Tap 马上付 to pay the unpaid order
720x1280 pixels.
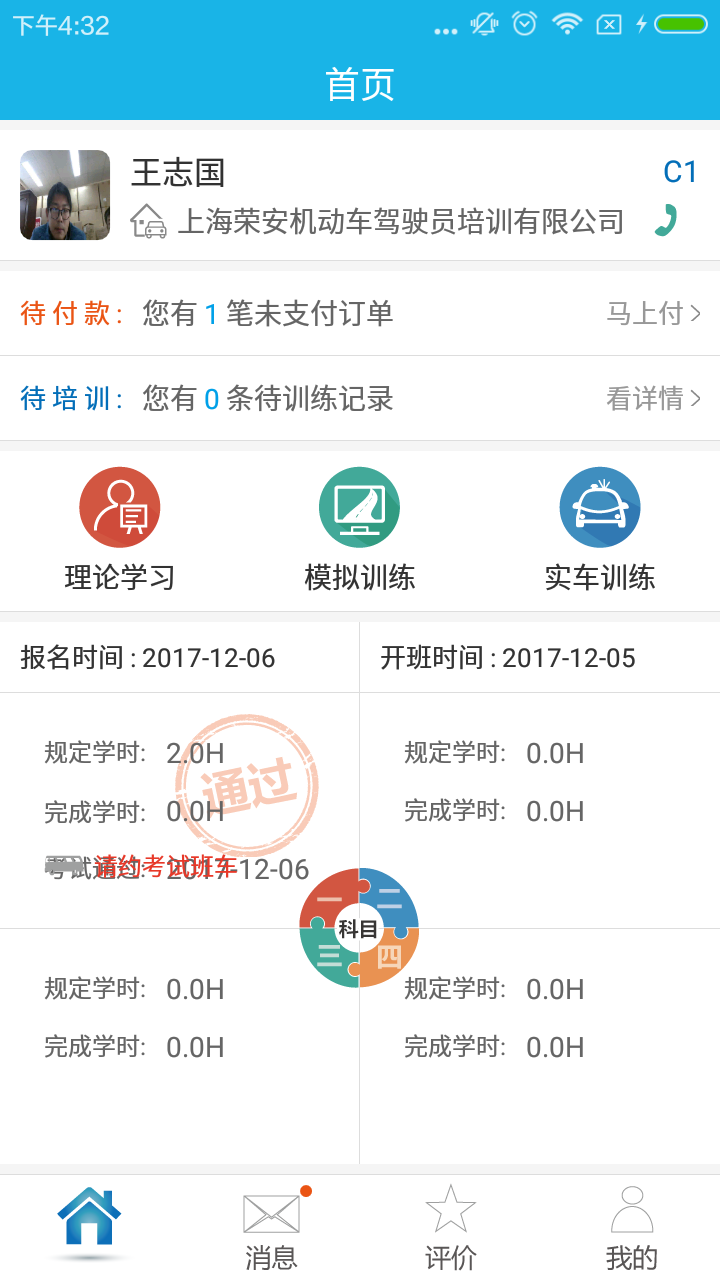(x=653, y=314)
